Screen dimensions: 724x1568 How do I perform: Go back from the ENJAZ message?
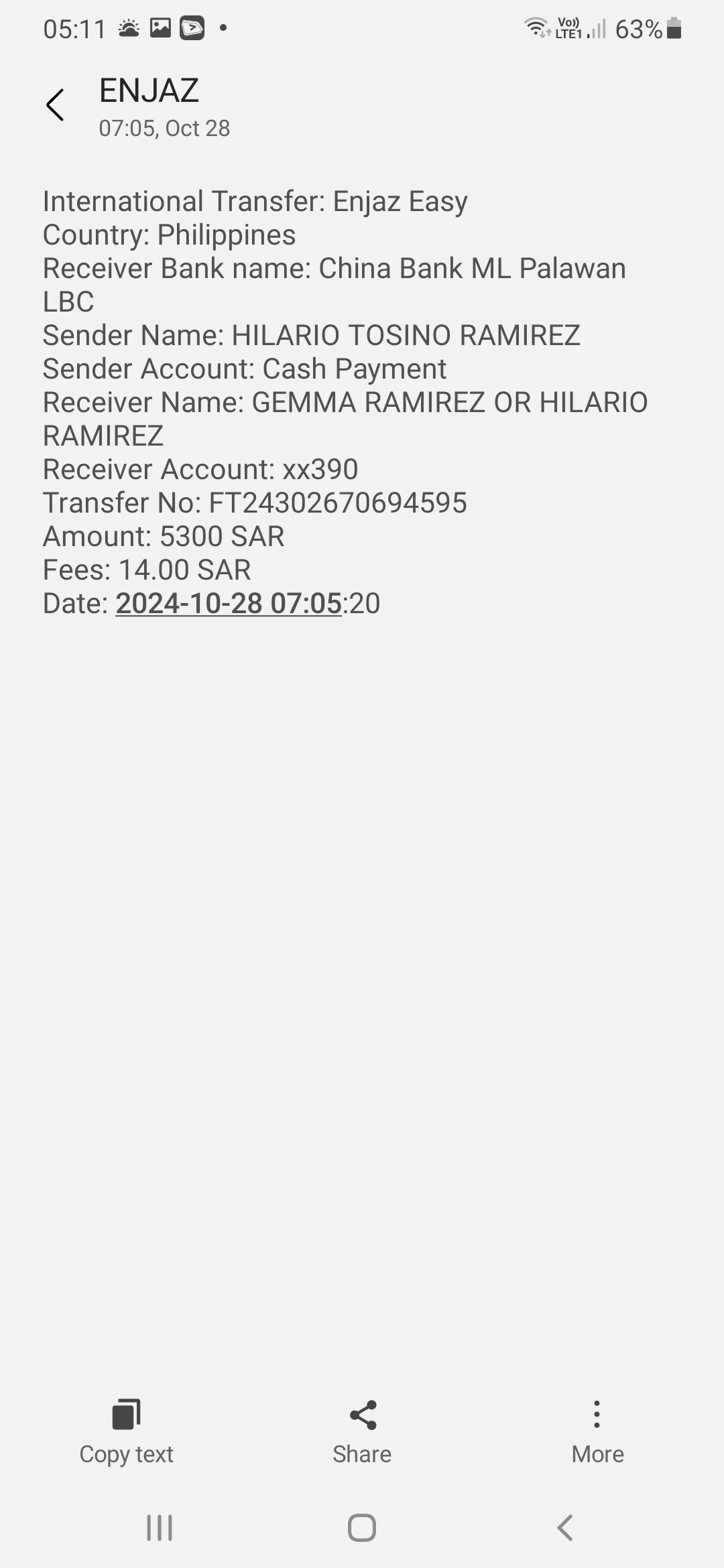coord(55,105)
